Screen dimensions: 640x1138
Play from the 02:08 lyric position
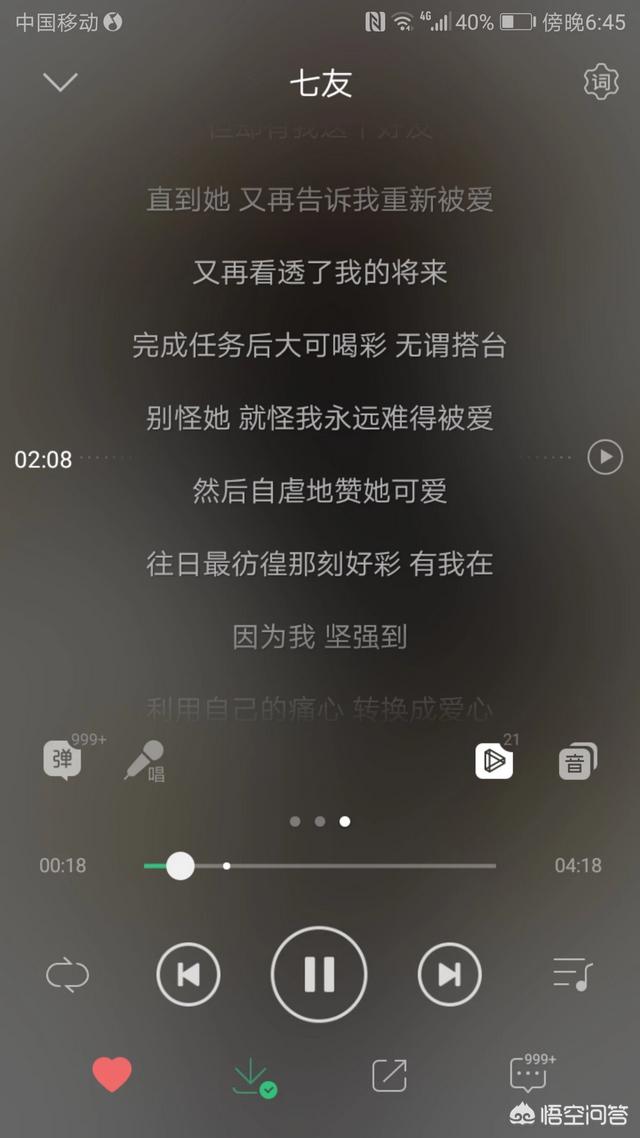605,457
